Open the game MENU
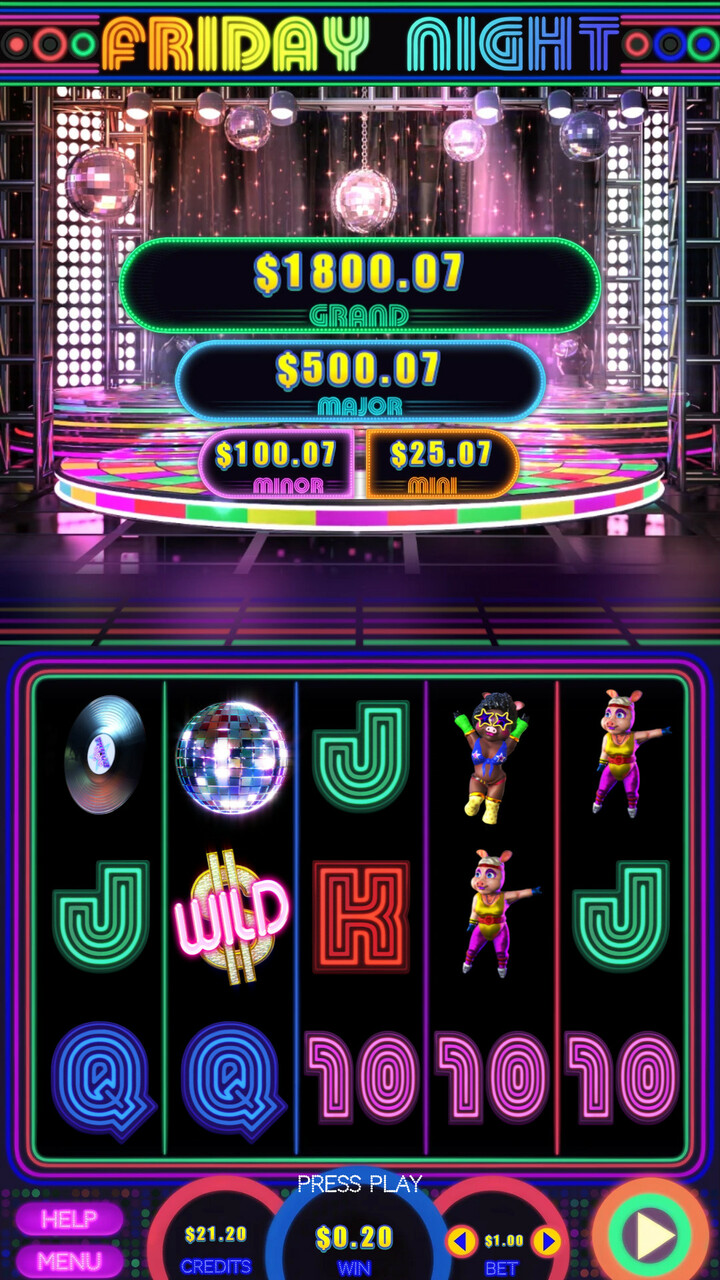This screenshot has height=1280, width=720. [69, 1261]
